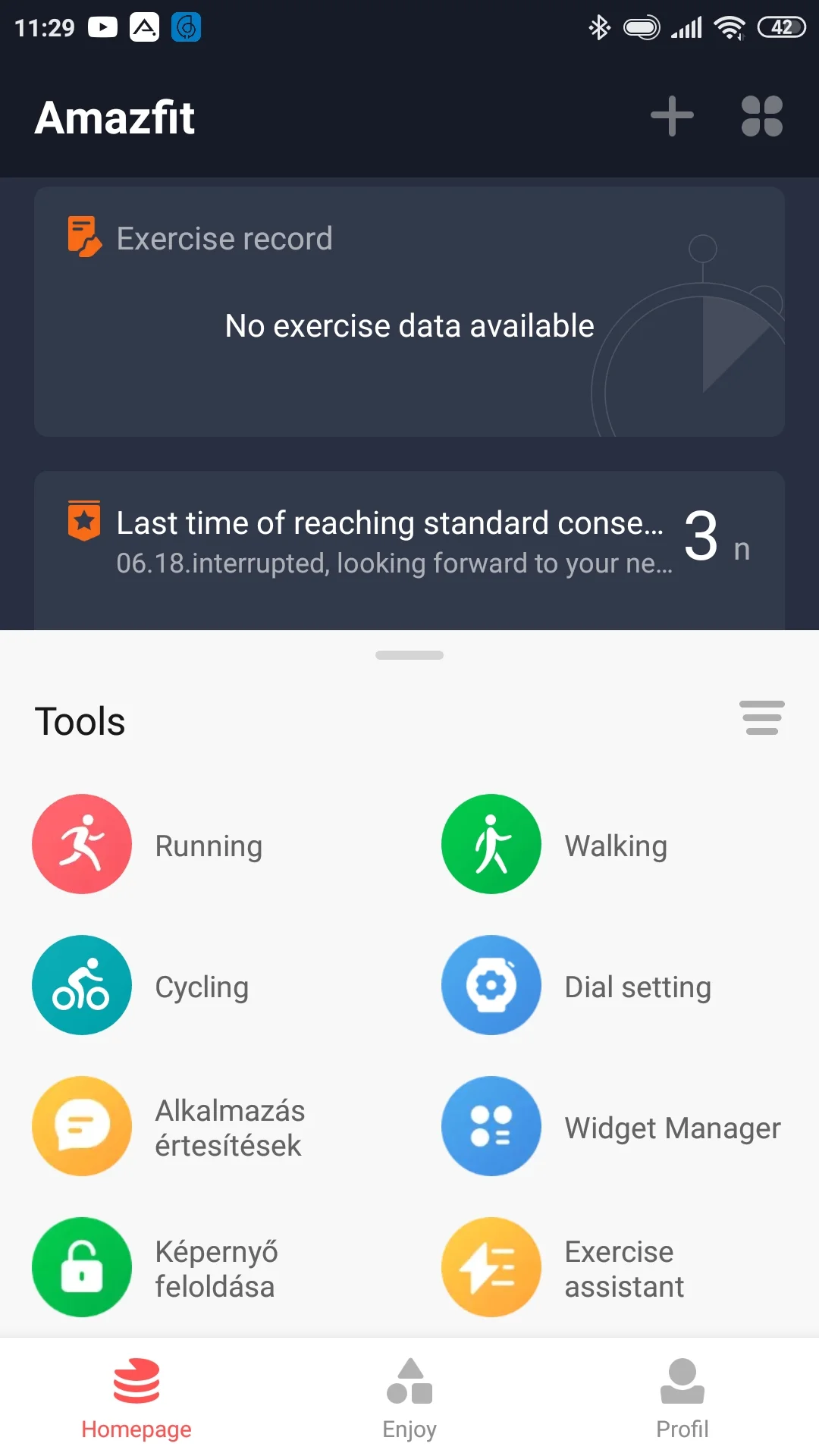Tap the plus icon to add a device

pos(672,116)
